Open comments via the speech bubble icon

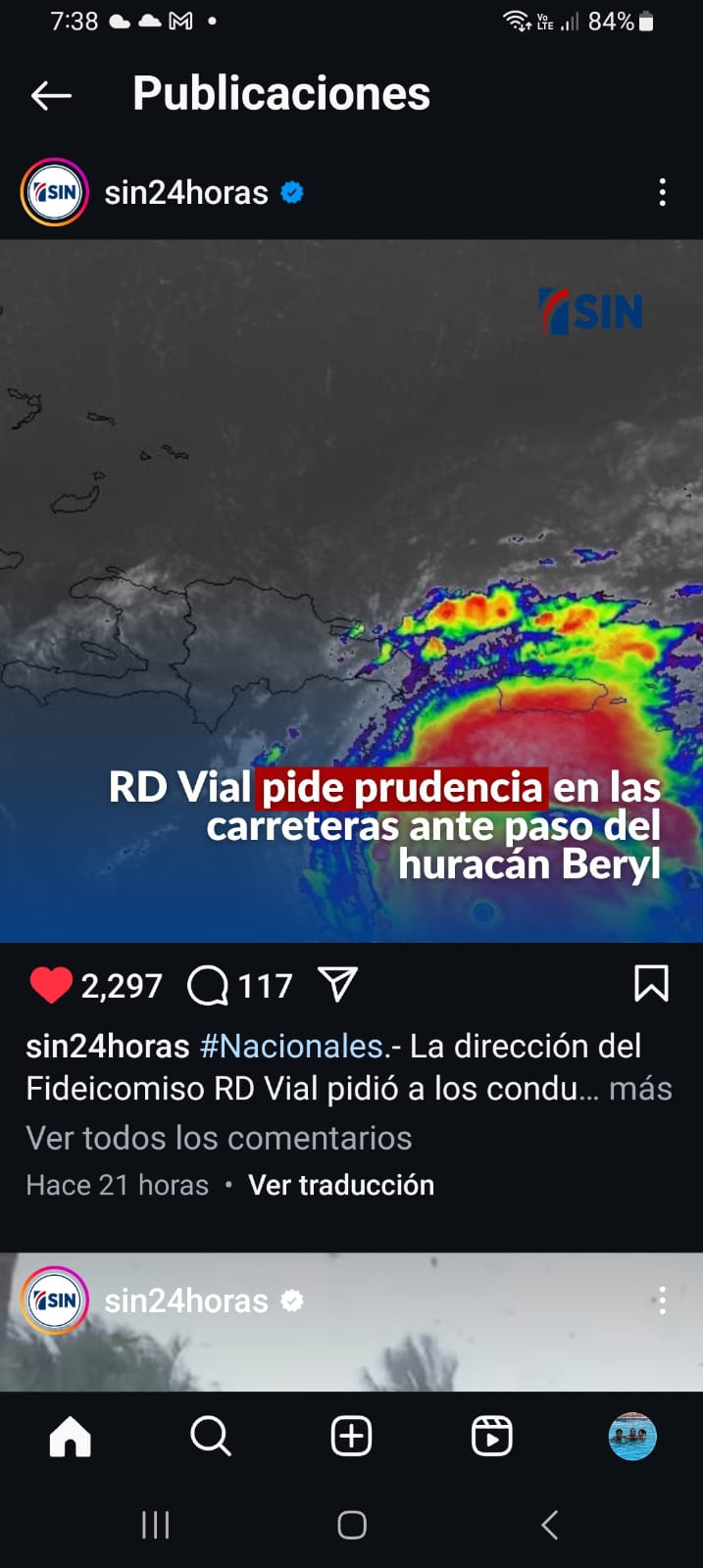click(x=208, y=985)
